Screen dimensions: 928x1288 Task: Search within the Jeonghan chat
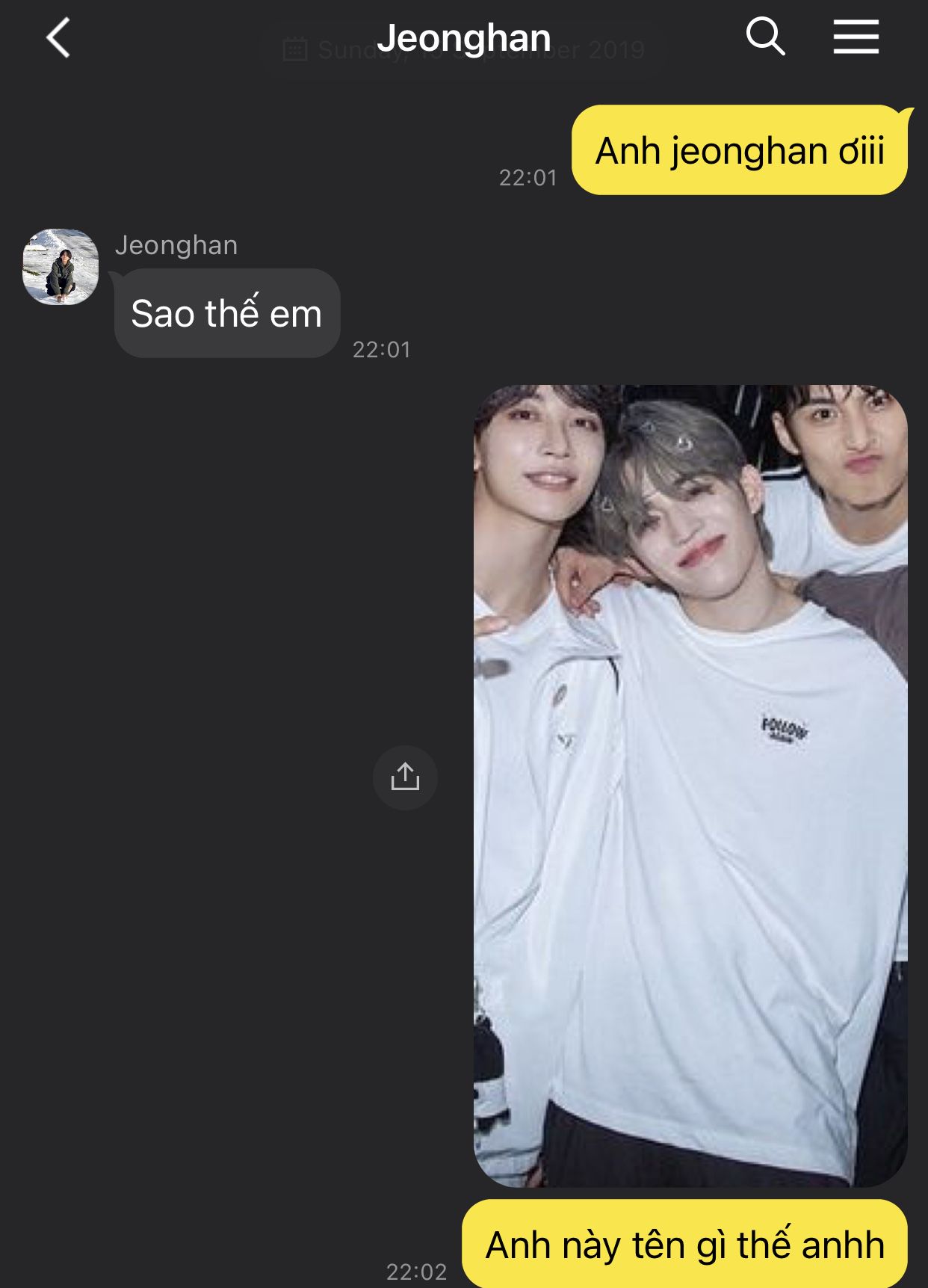[x=765, y=37]
